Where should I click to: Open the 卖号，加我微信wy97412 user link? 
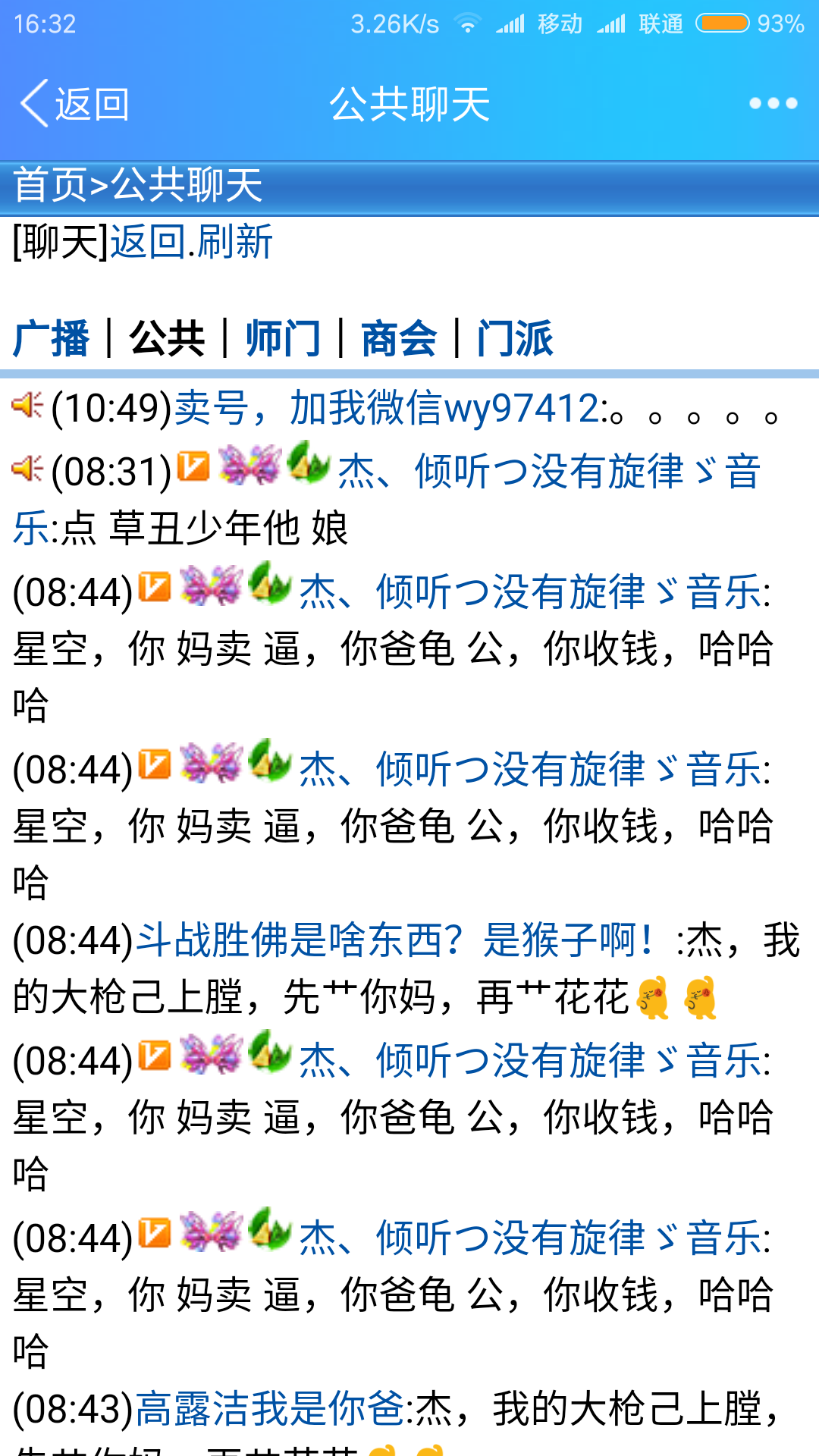pos(387,409)
